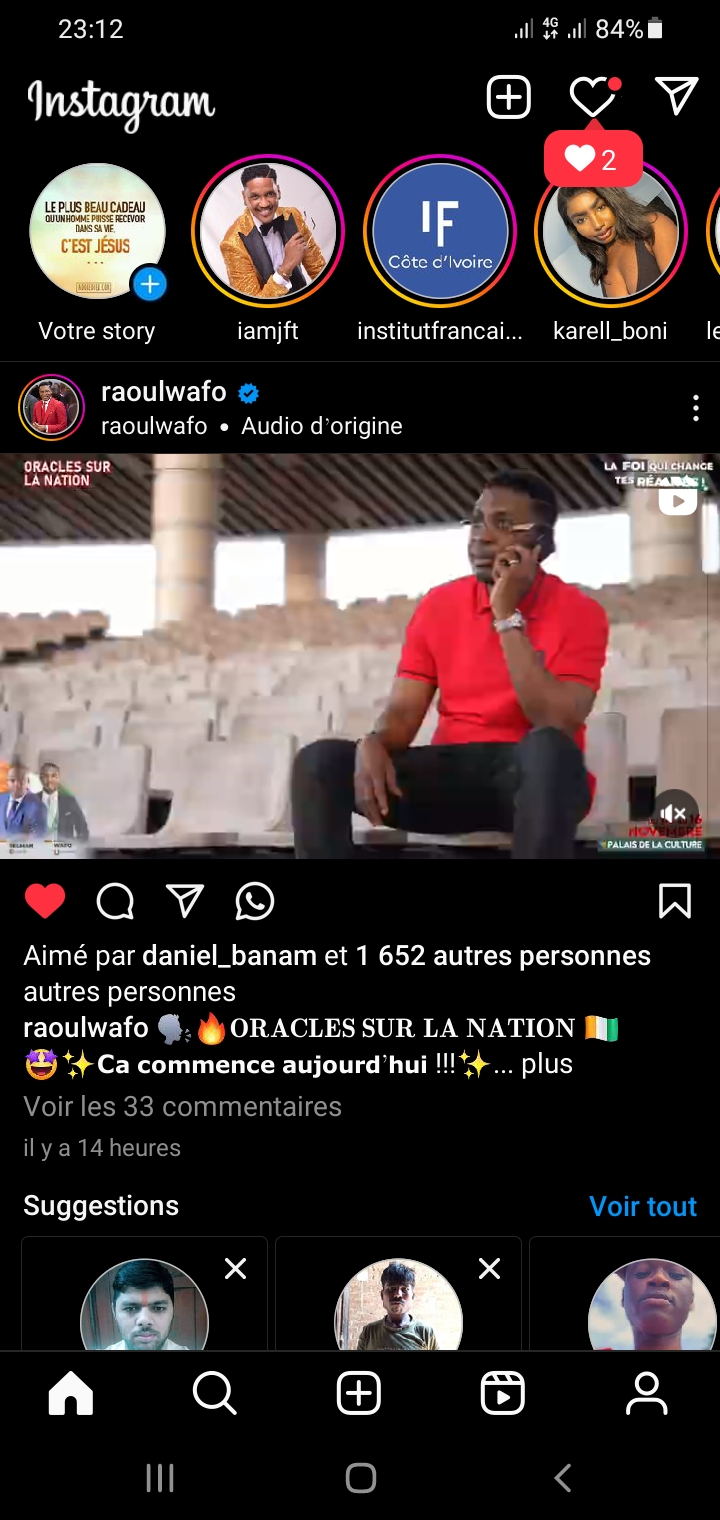This screenshot has width=720, height=1520.
Task: Share raoulwafo's post via the paper plane
Action: pos(185,901)
